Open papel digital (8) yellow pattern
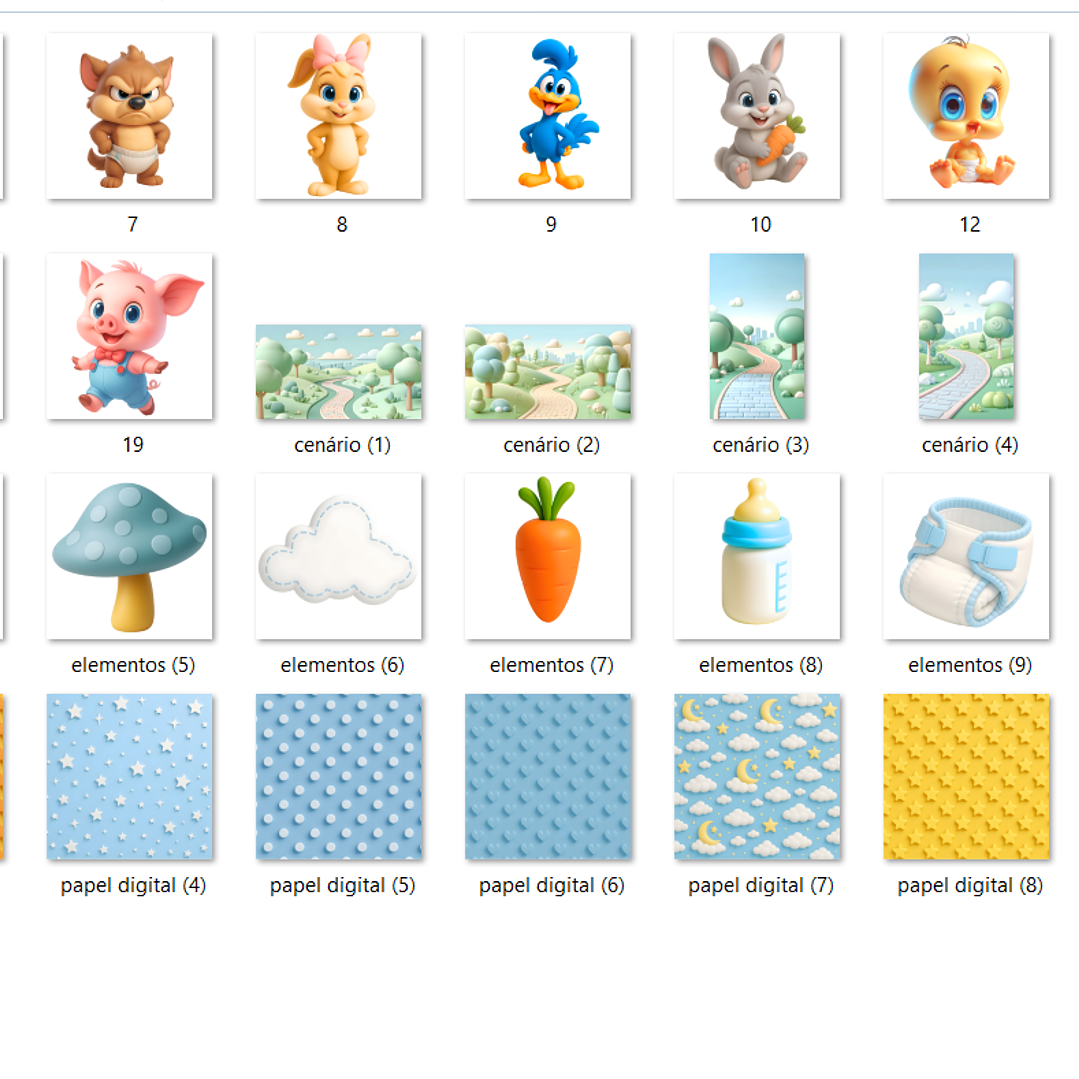Viewport: 1079px width, 1079px height. coord(966,777)
